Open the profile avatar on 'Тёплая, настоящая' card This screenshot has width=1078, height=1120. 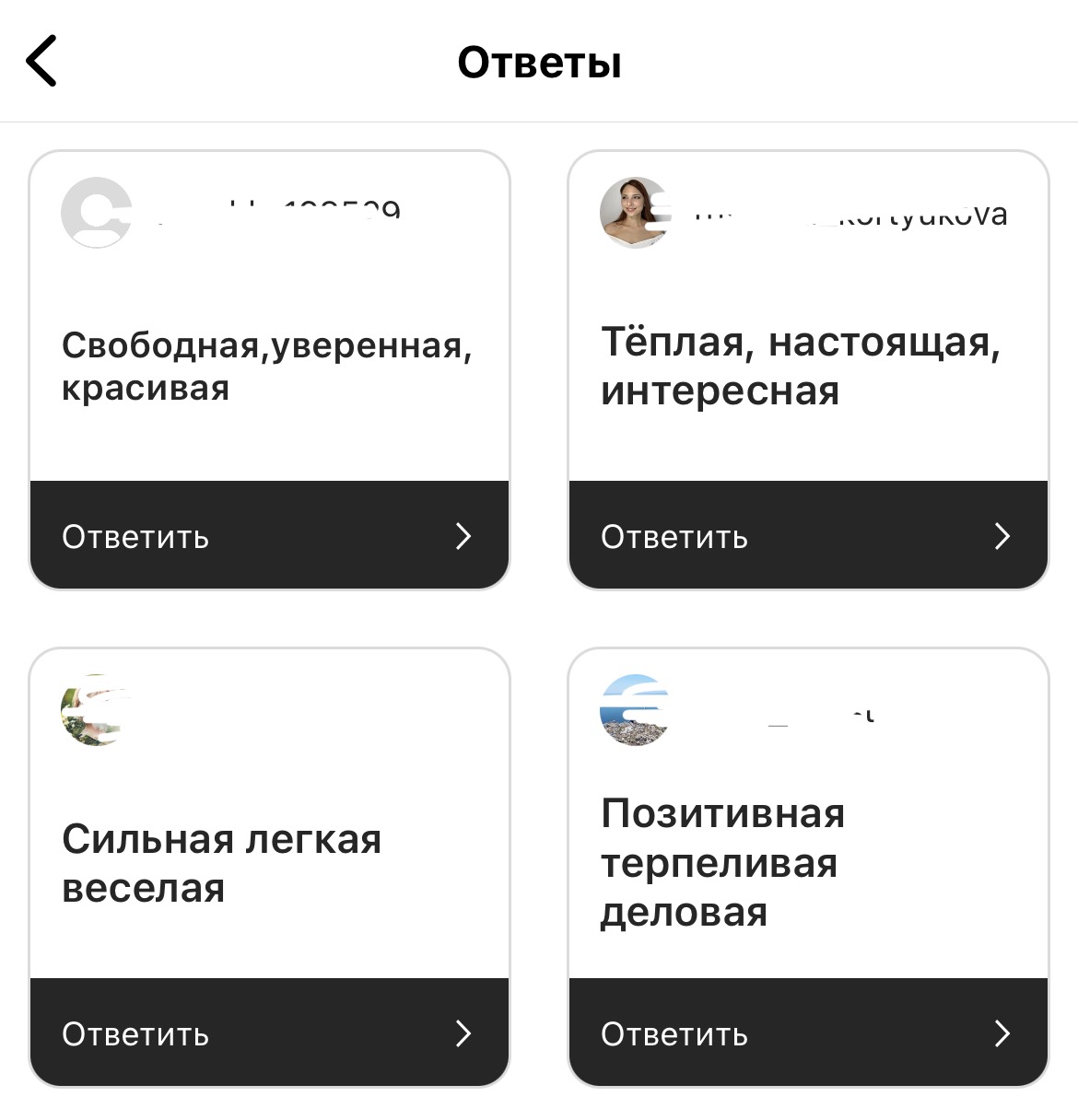[x=635, y=213]
